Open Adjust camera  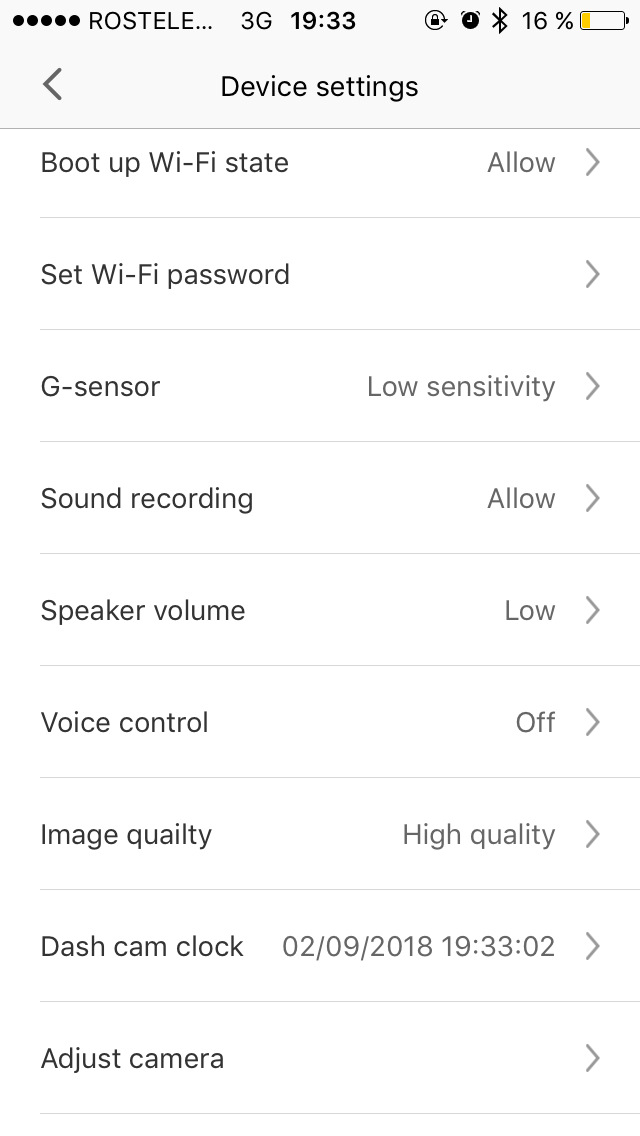320,1058
